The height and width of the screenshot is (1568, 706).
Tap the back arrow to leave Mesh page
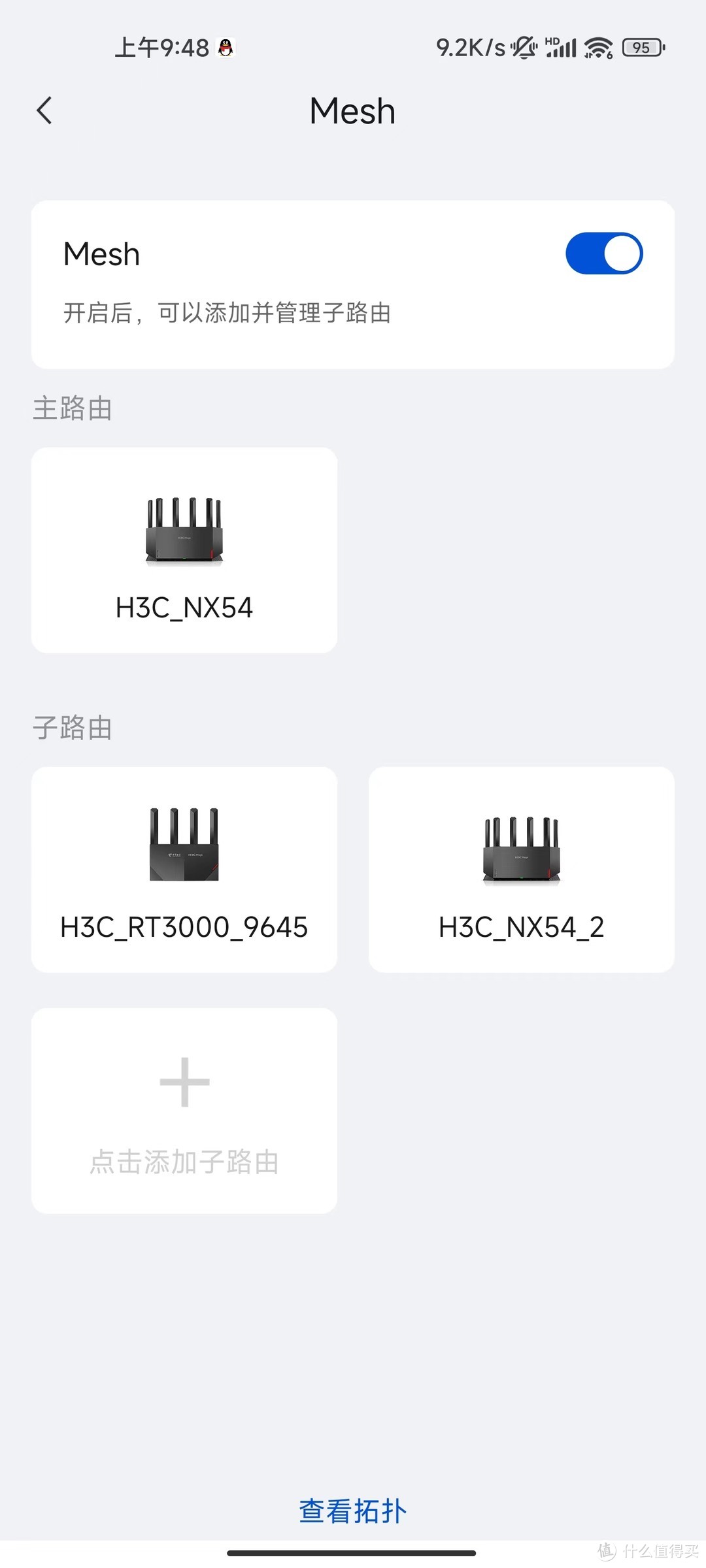(x=44, y=110)
